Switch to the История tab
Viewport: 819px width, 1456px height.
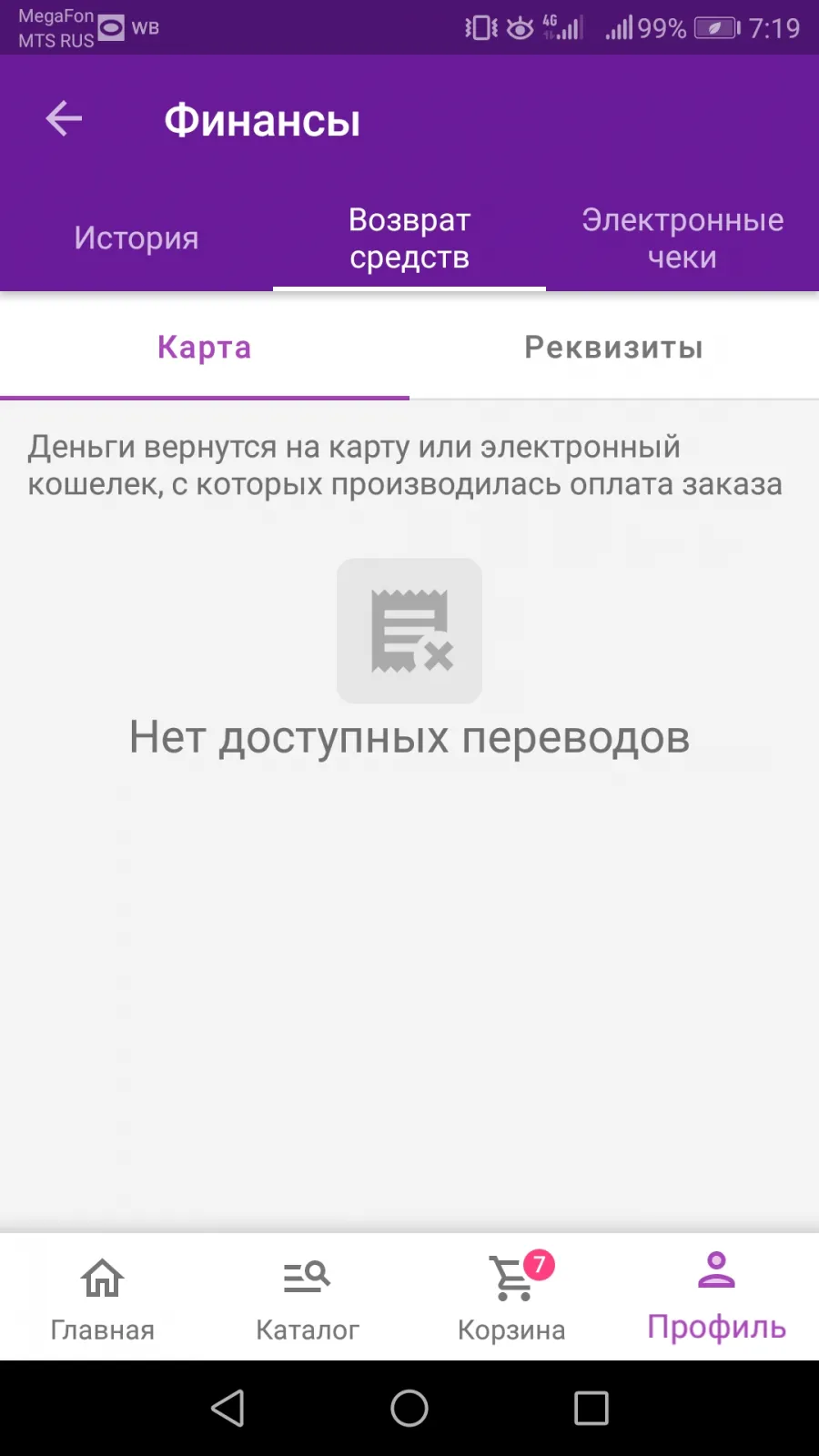[136, 238]
